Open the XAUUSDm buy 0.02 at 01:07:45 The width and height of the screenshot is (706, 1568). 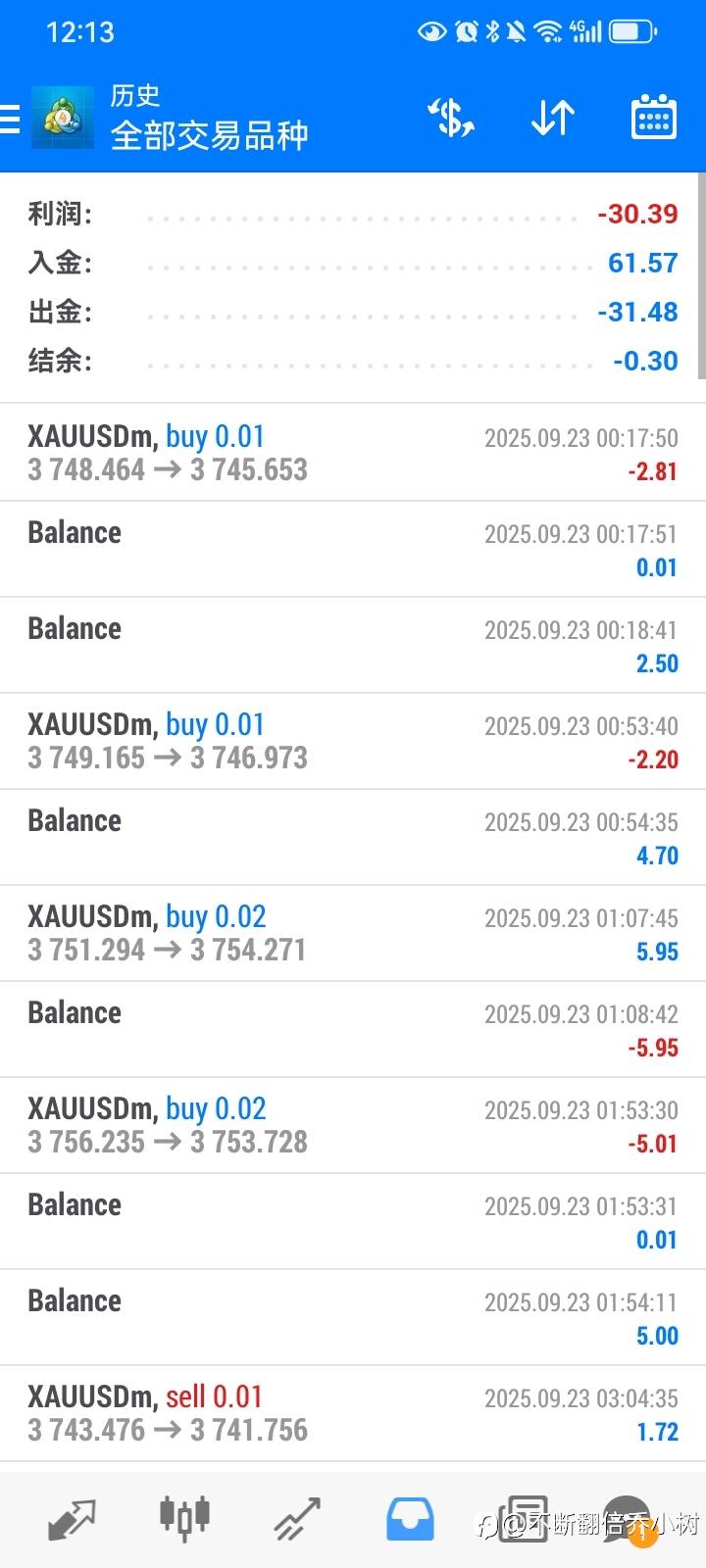[x=353, y=933]
